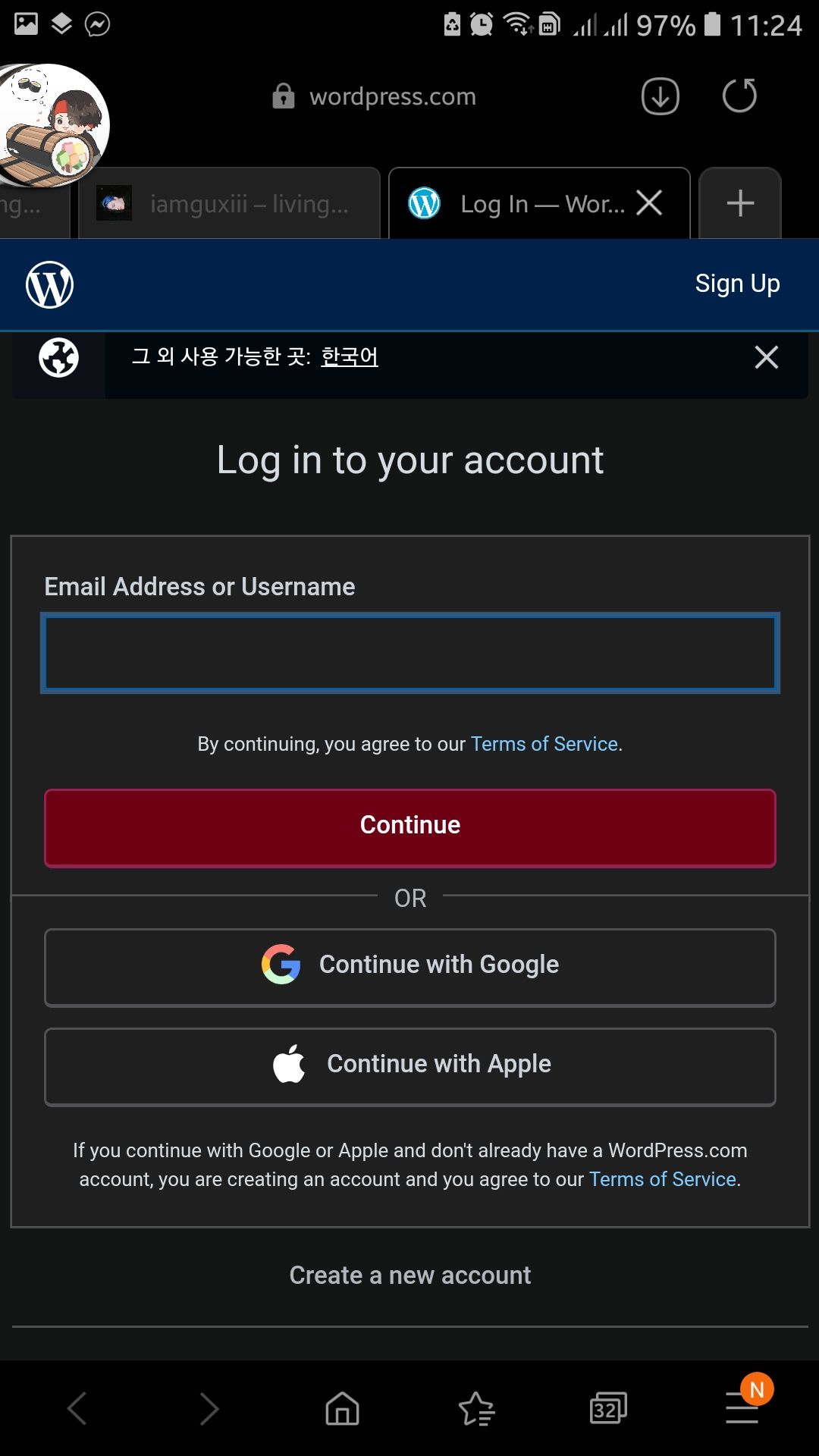Focus the Email Address or Username field

tap(409, 653)
